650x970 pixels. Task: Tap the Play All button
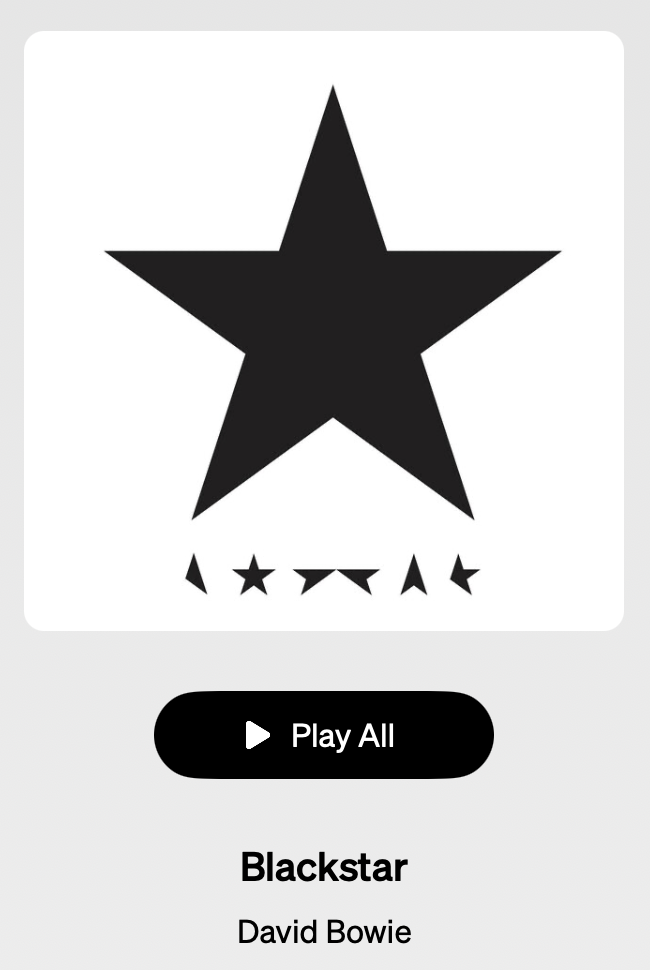point(323,735)
